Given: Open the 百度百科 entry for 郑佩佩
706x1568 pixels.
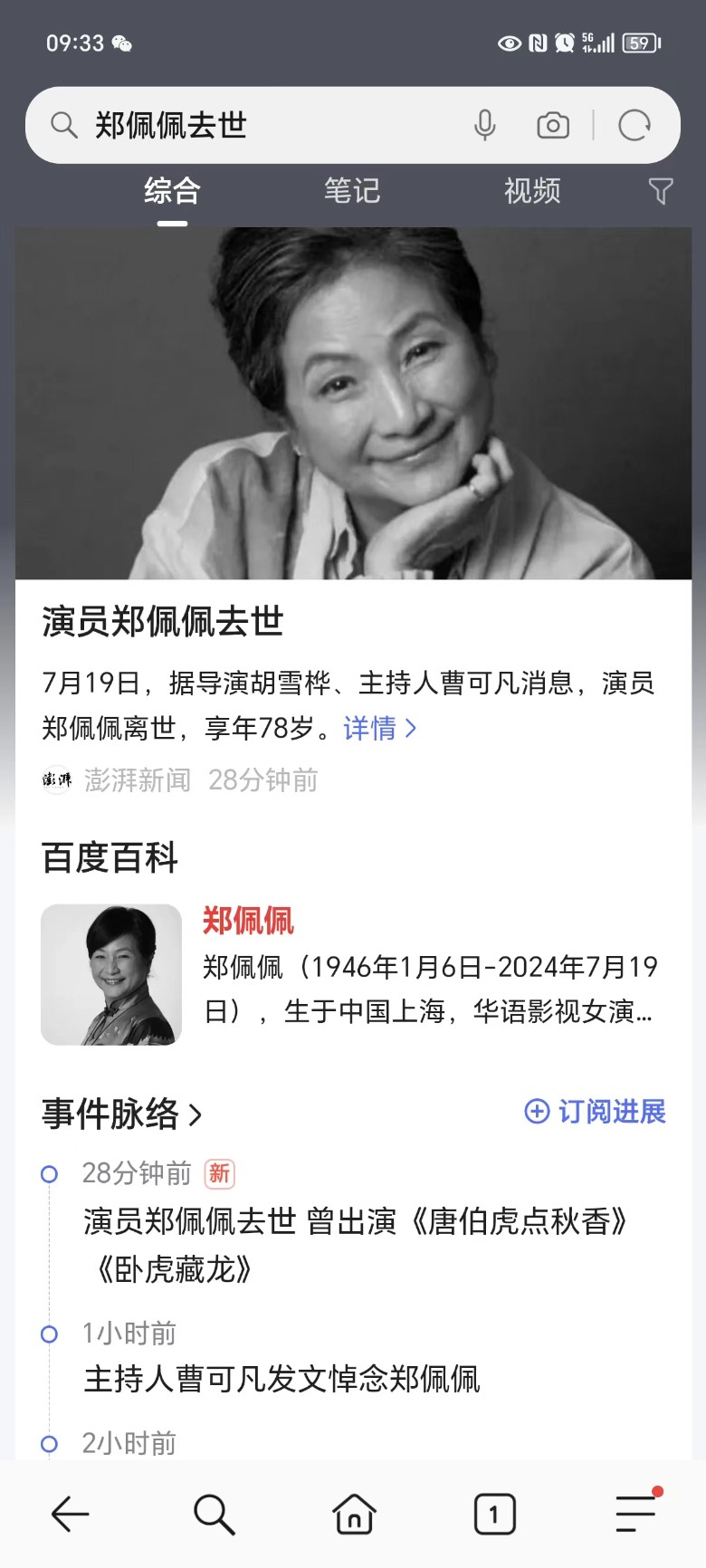Looking at the screenshot, I should 248,921.
